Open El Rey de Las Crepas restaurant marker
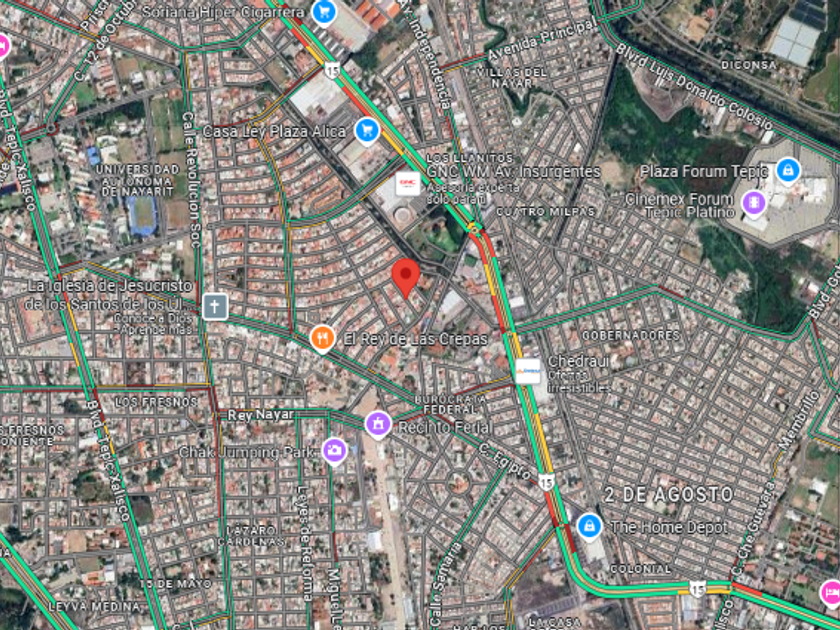 pos(322,339)
